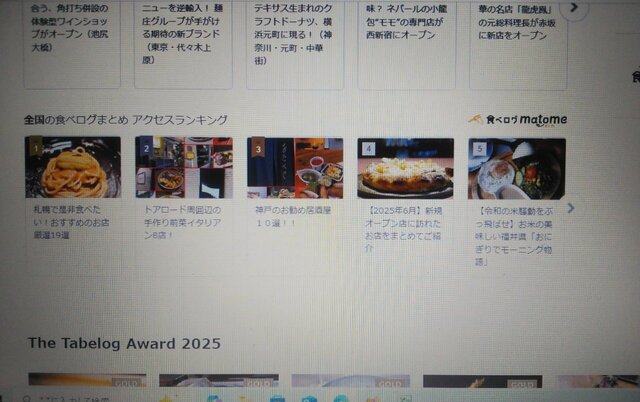Screen dimensions: 640x402
Task: Open rank 2 トアロード周辺 イタリアン article
Action: click(183, 188)
